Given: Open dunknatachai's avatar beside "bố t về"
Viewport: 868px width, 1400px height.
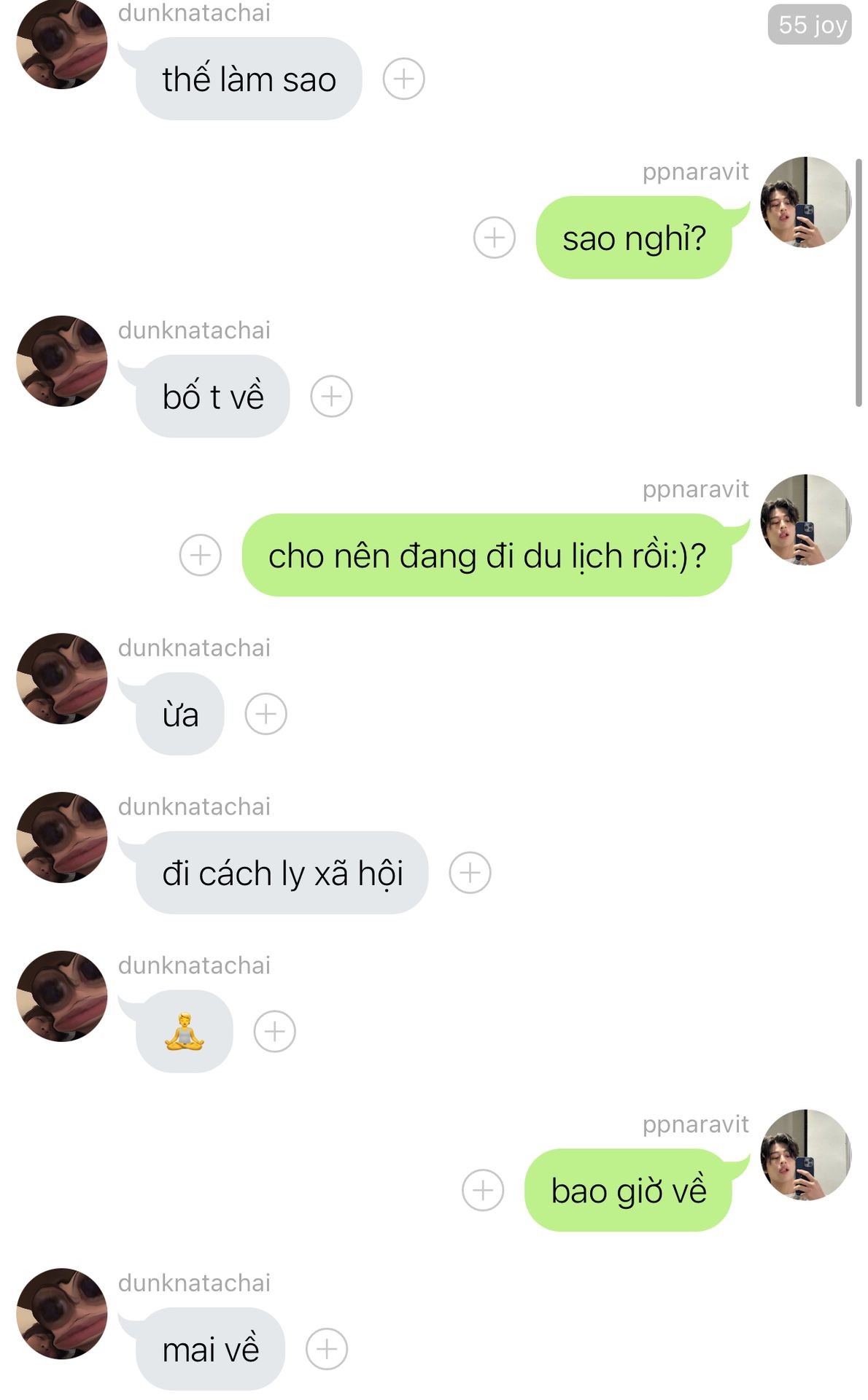Looking at the screenshot, I should click(62, 362).
